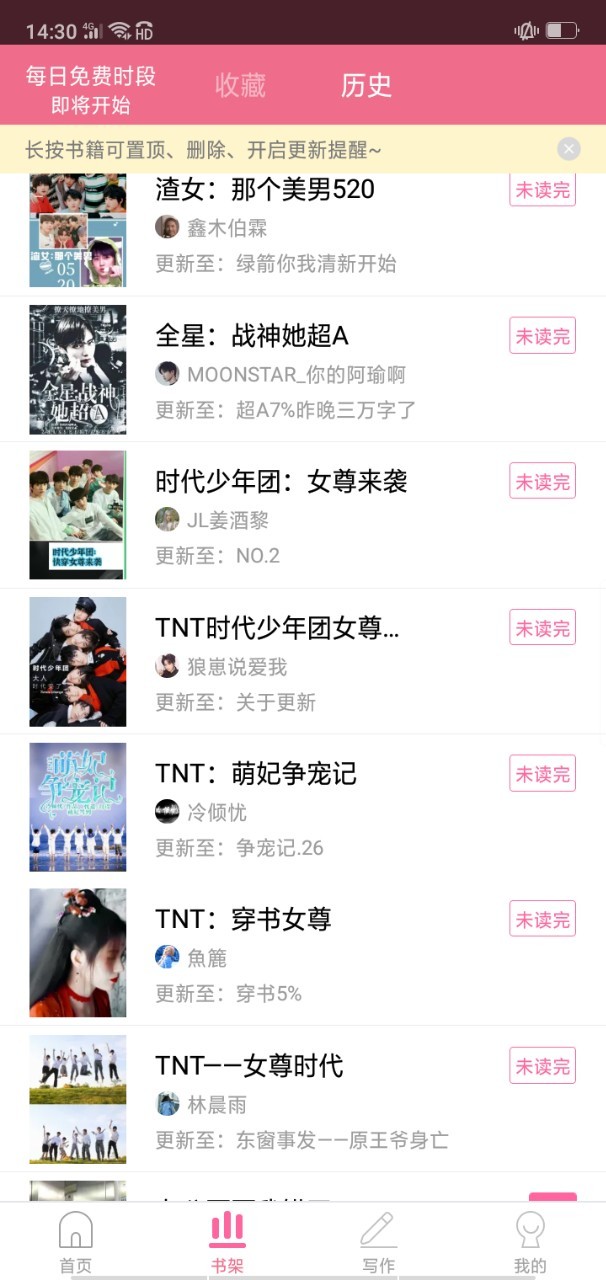Open the book 全星：战神她超A

303,369
